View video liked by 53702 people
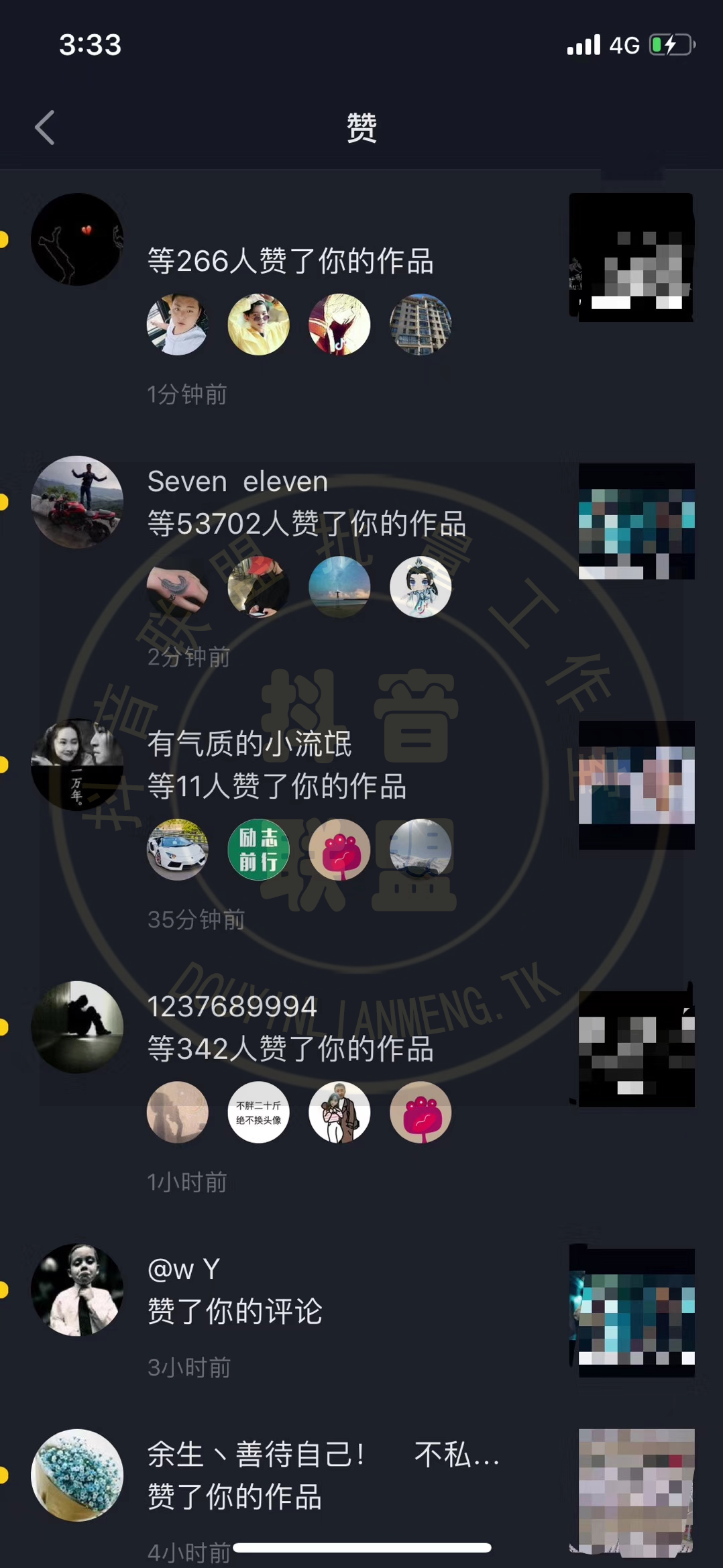Image resolution: width=723 pixels, height=1568 pixels. point(636,521)
